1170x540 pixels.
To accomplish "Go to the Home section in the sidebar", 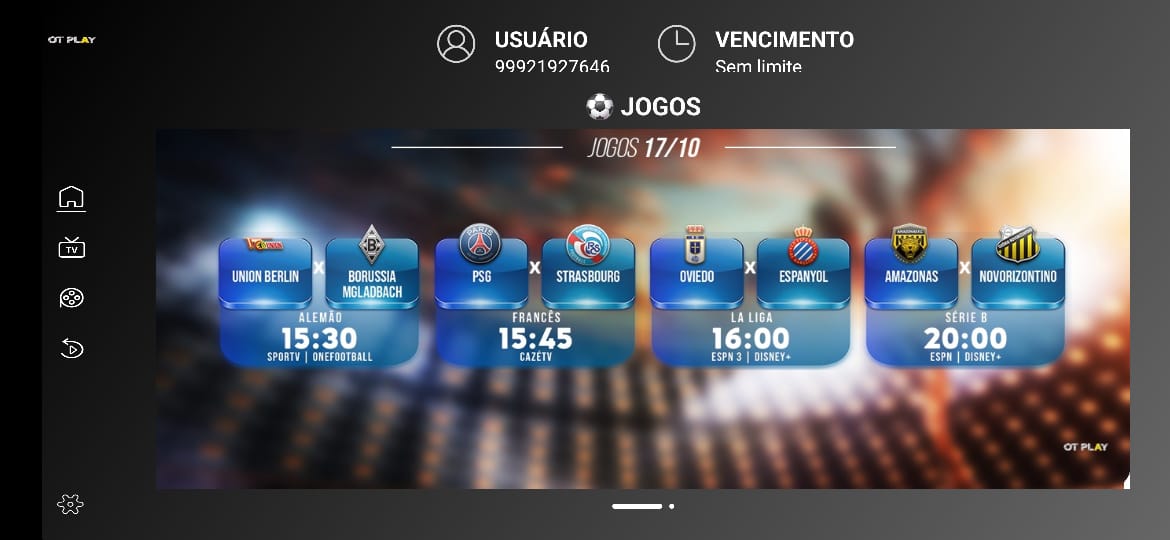I will [x=71, y=197].
